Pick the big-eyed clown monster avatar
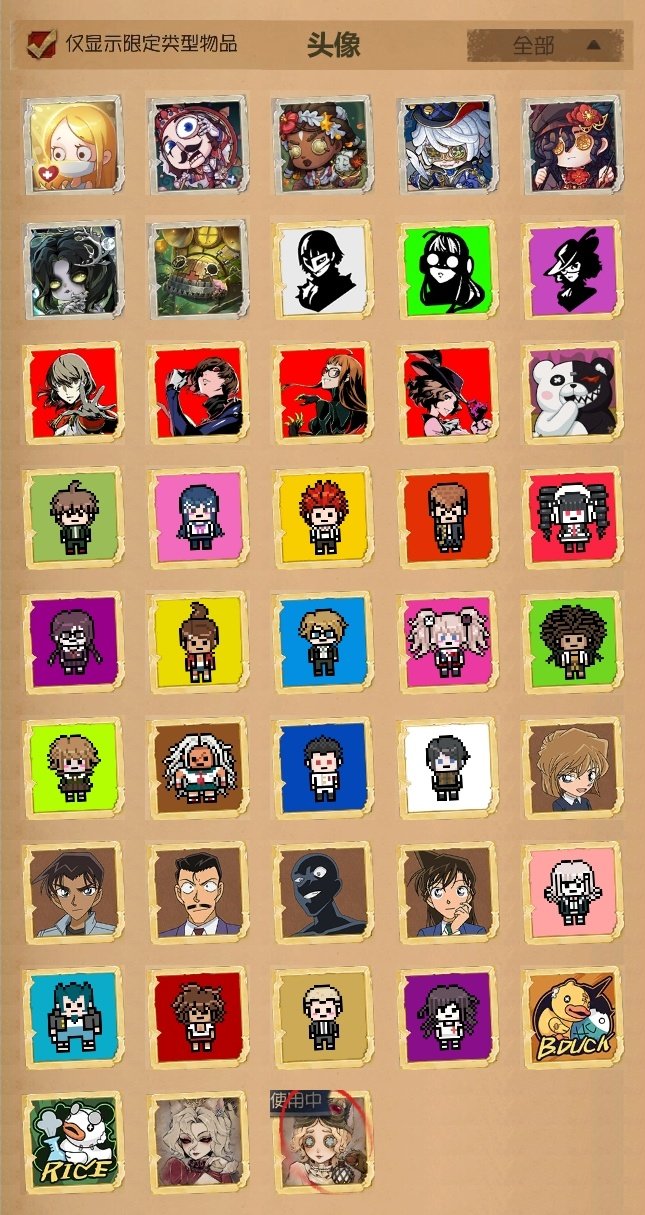The height and width of the screenshot is (1215, 645). tap(198, 143)
